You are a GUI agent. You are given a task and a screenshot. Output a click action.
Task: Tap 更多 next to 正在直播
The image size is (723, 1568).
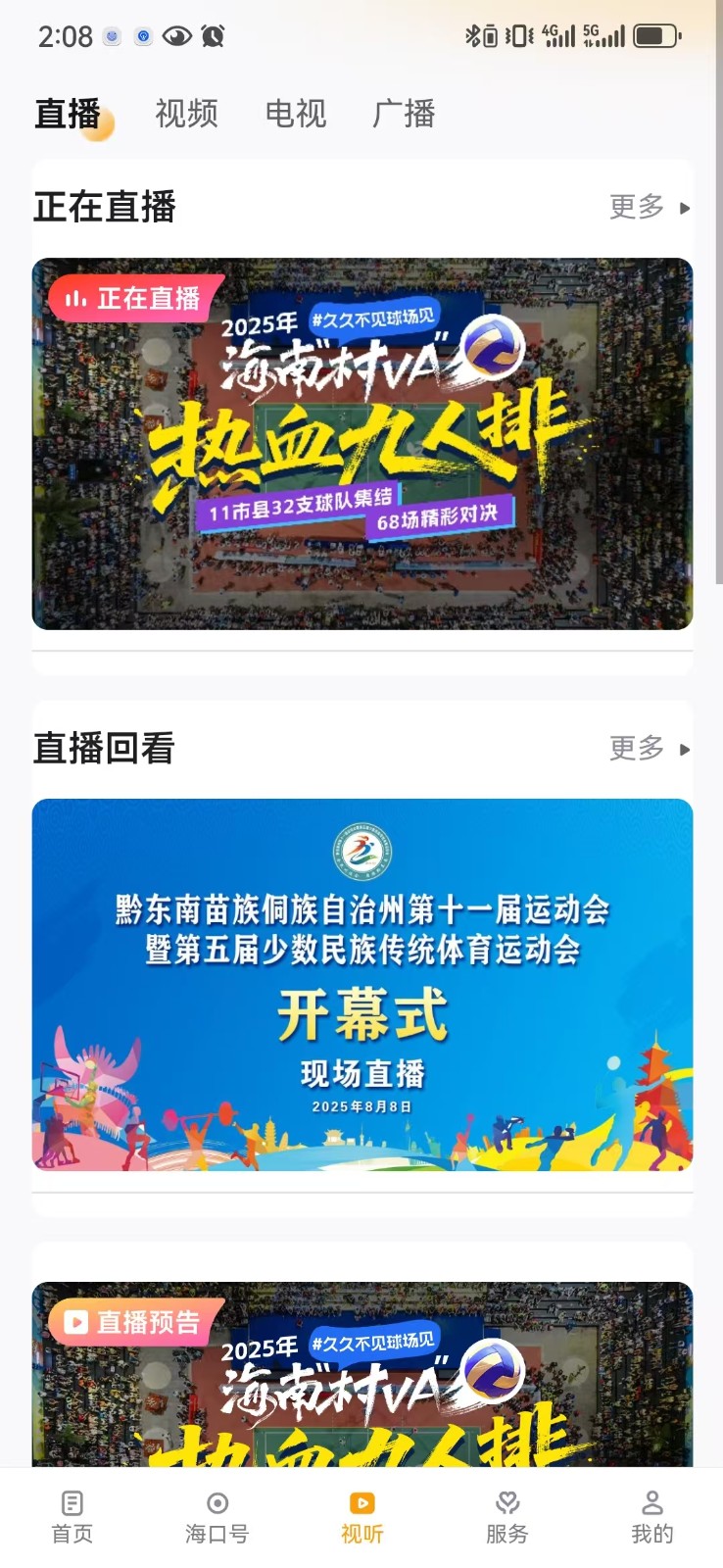pyautogui.click(x=649, y=207)
